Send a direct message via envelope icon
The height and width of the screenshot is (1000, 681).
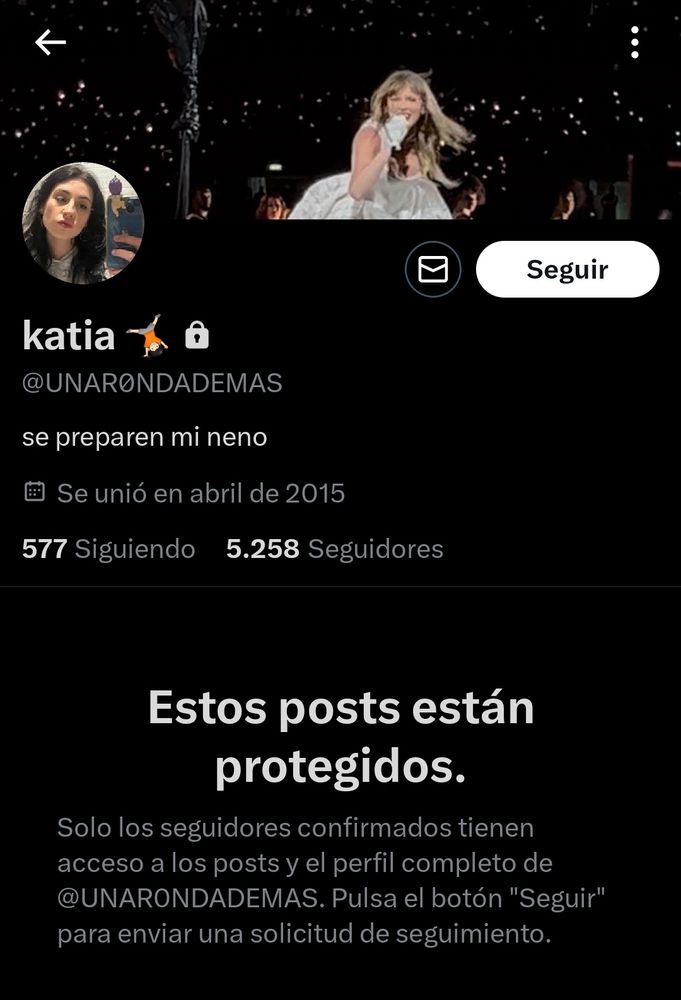433,270
